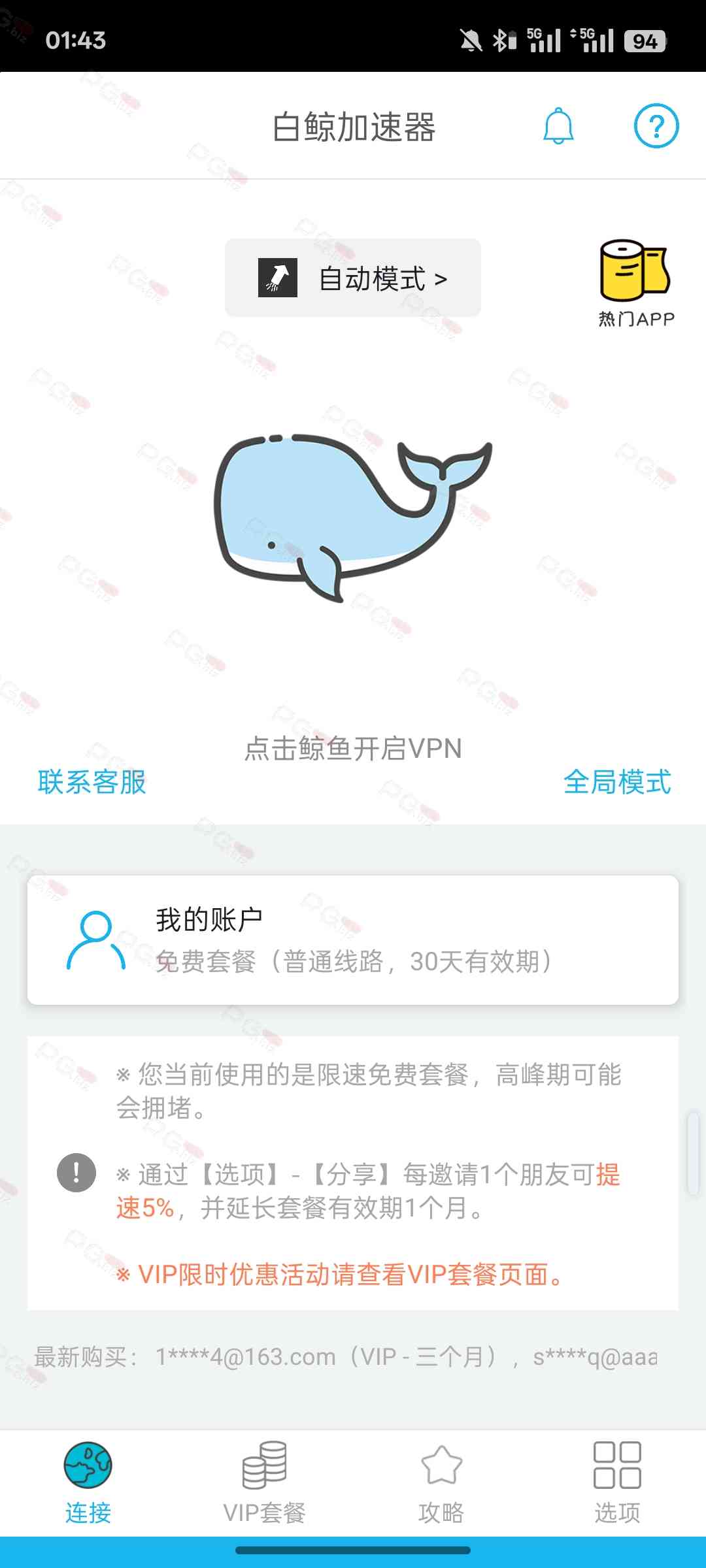Select the 连接 tab
This screenshot has height=1568, width=706.
[x=88, y=1483]
